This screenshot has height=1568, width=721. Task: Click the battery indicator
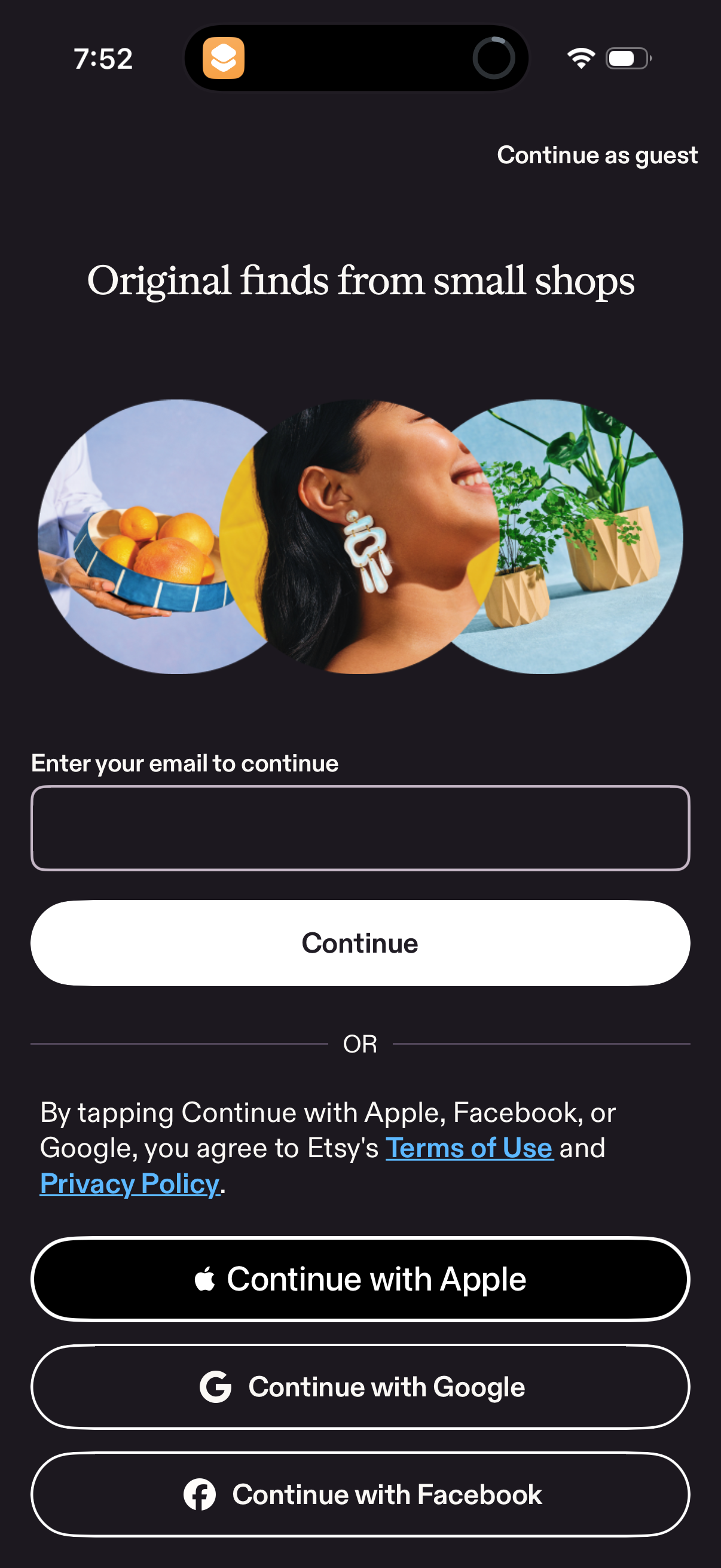point(626,59)
